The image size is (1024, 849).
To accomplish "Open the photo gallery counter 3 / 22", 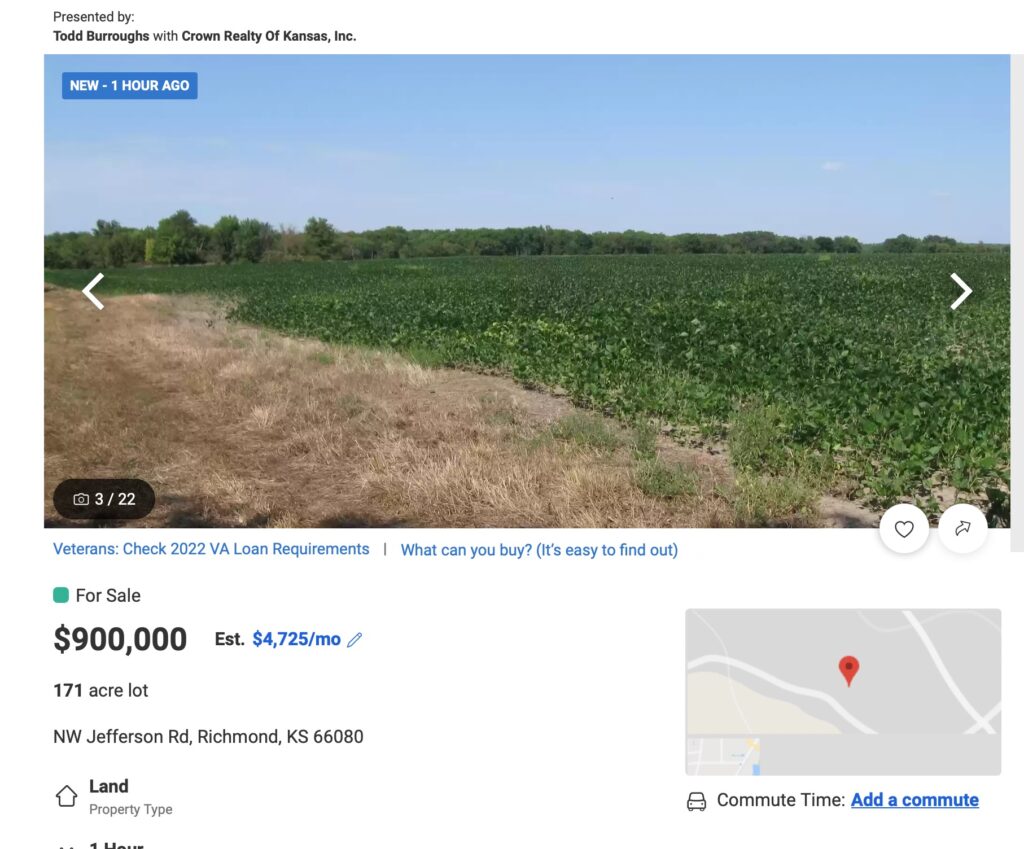I will pyautogui.click(x=104, y=499).
